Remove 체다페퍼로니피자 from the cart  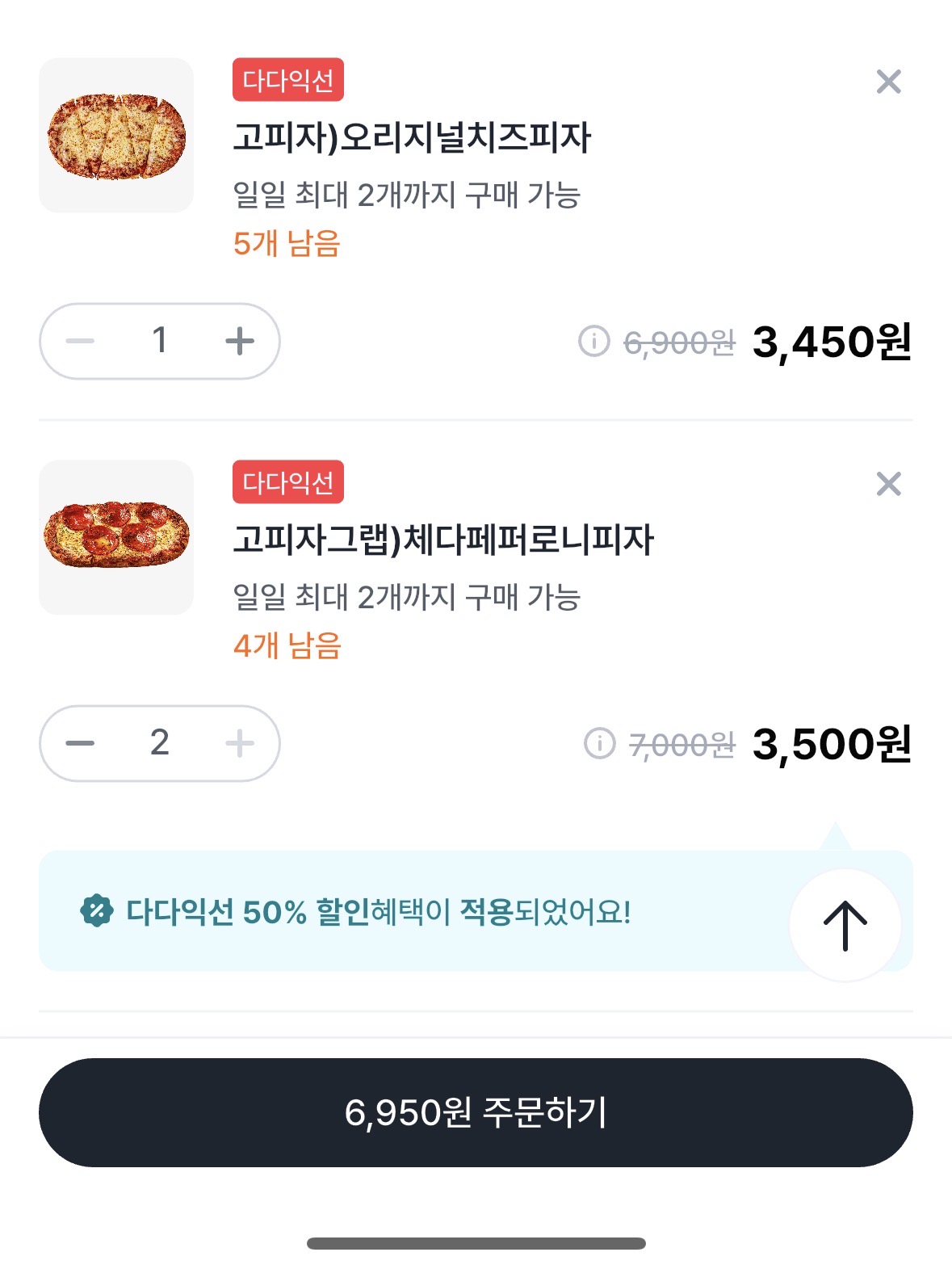coord(888,484)
